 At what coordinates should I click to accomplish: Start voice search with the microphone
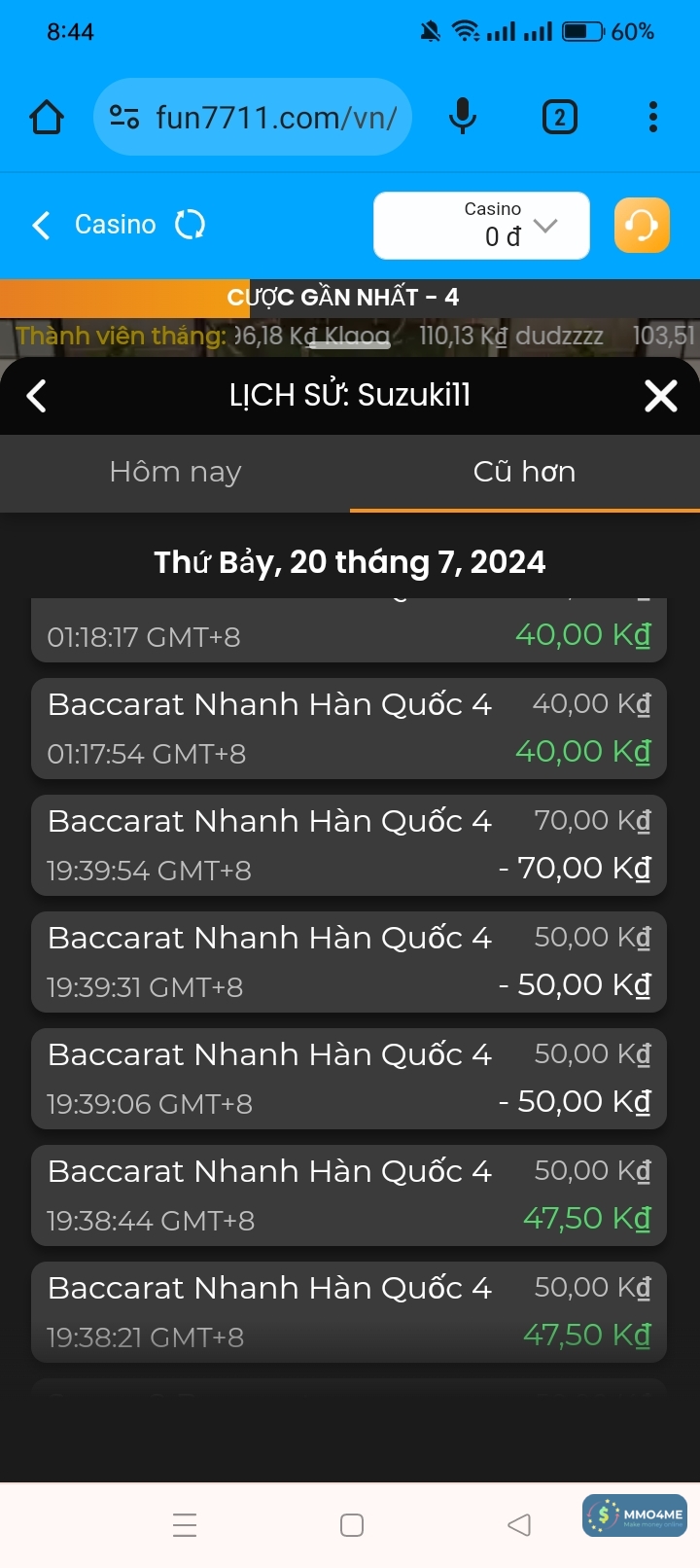tap(463, 118)
